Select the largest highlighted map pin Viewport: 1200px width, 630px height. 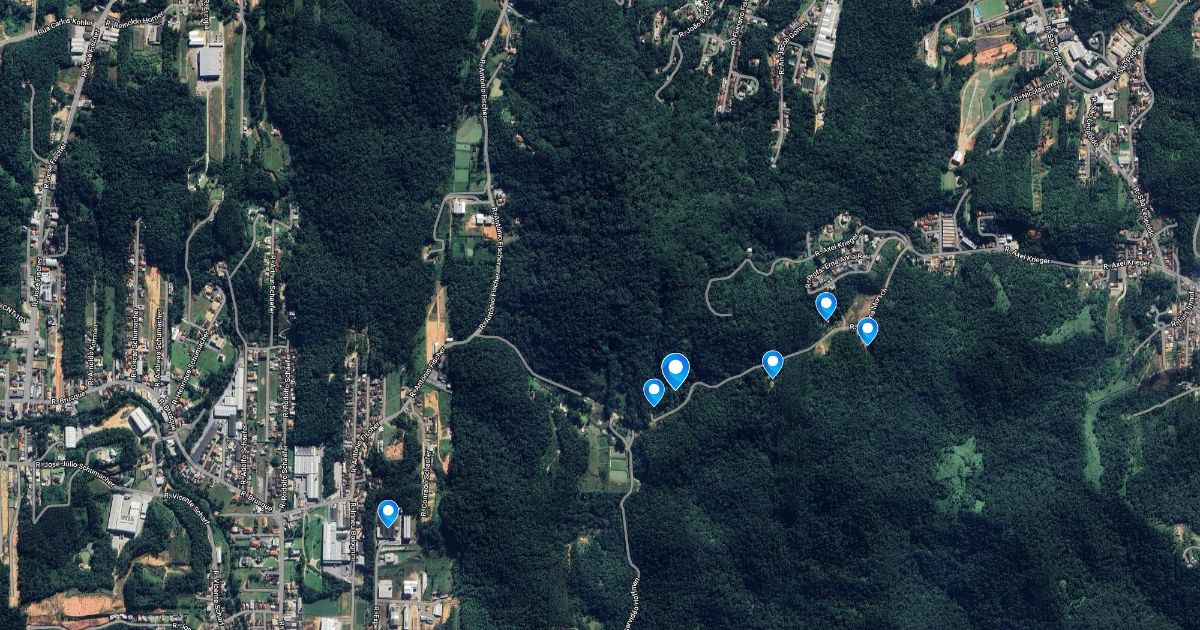(676, 371)
